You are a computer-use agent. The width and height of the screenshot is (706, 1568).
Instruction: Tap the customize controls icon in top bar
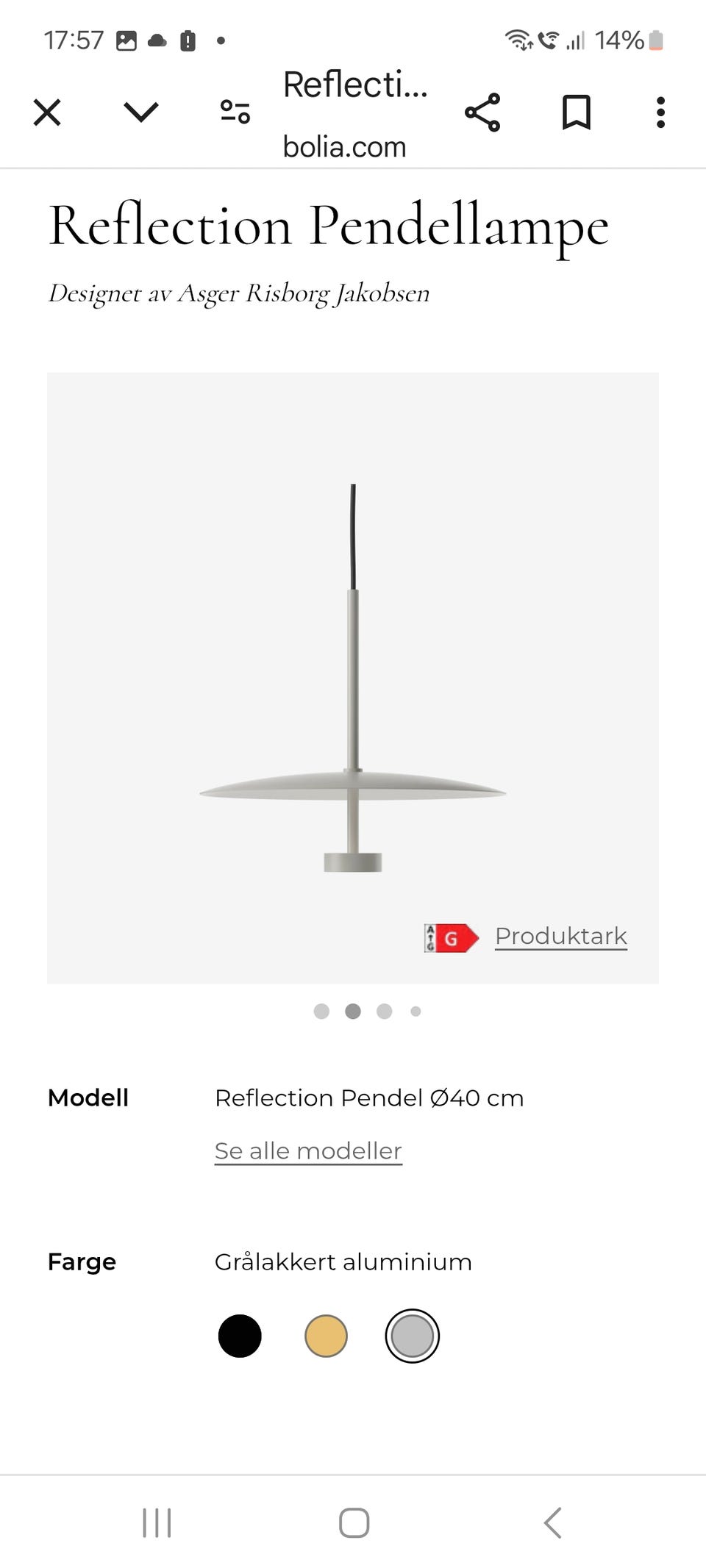coord(234,112)
